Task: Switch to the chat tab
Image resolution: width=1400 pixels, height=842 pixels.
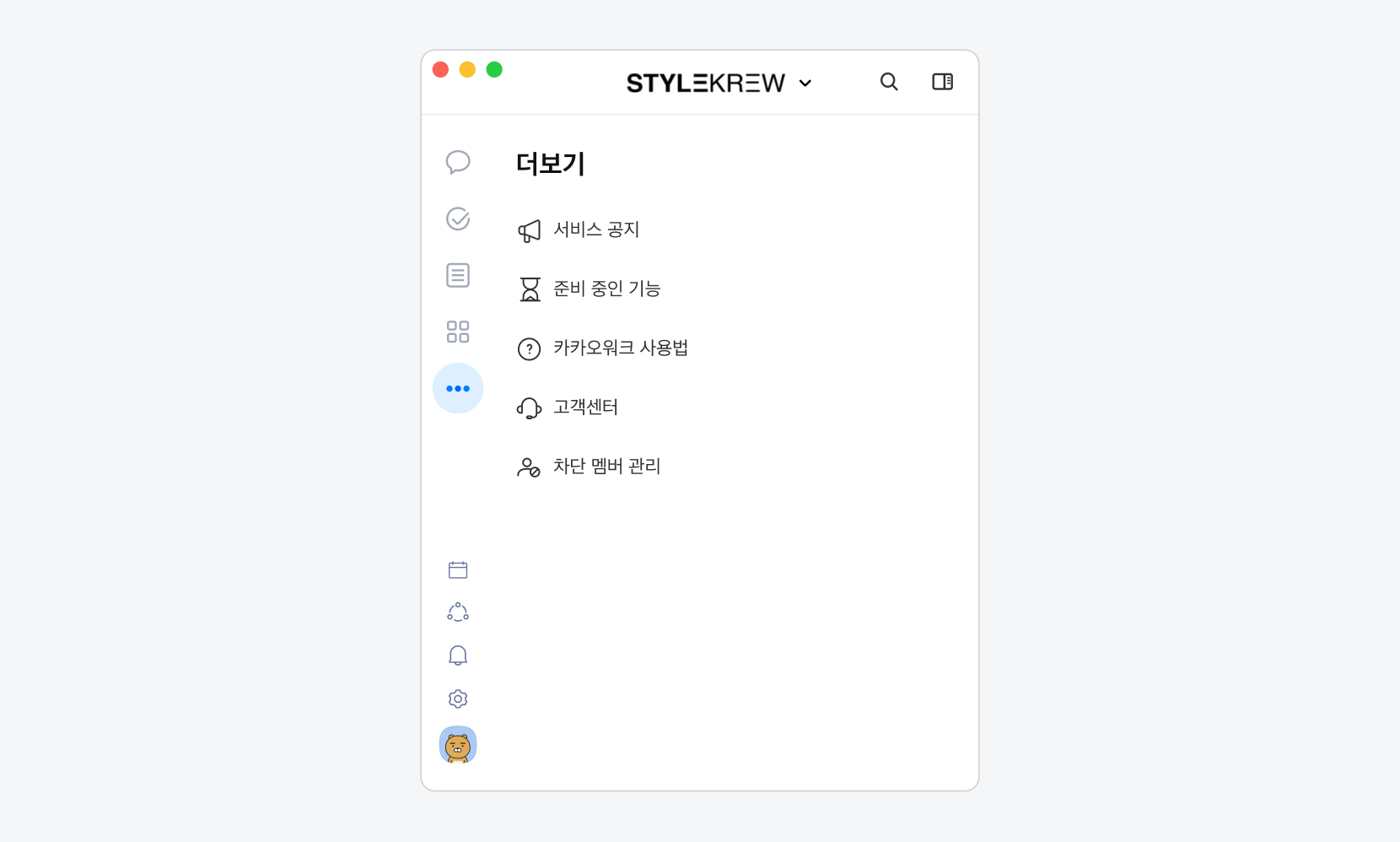Action: 458,162
